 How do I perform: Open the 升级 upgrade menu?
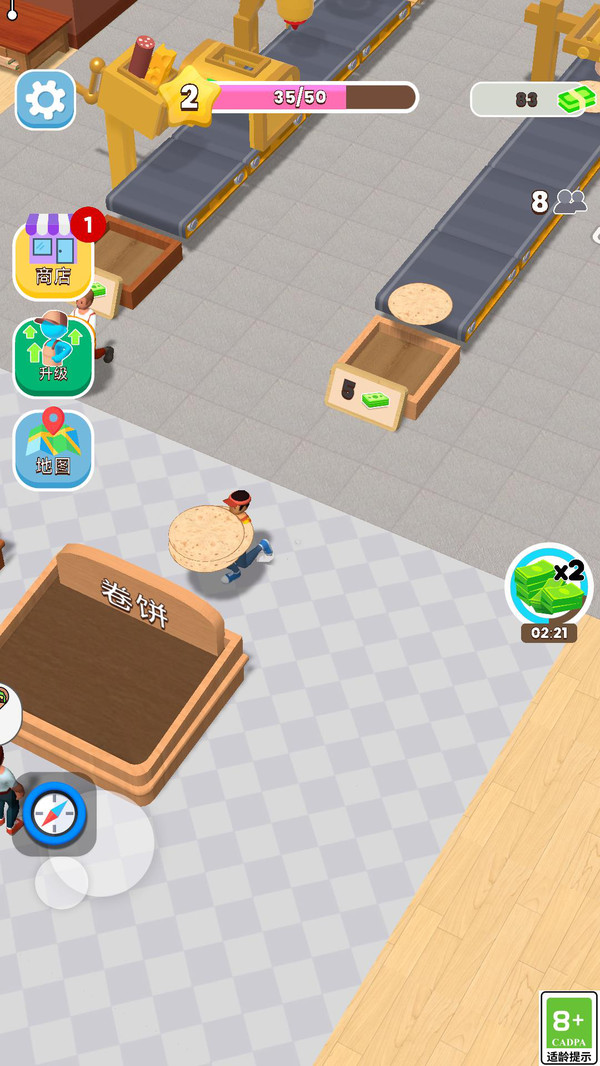53,357
